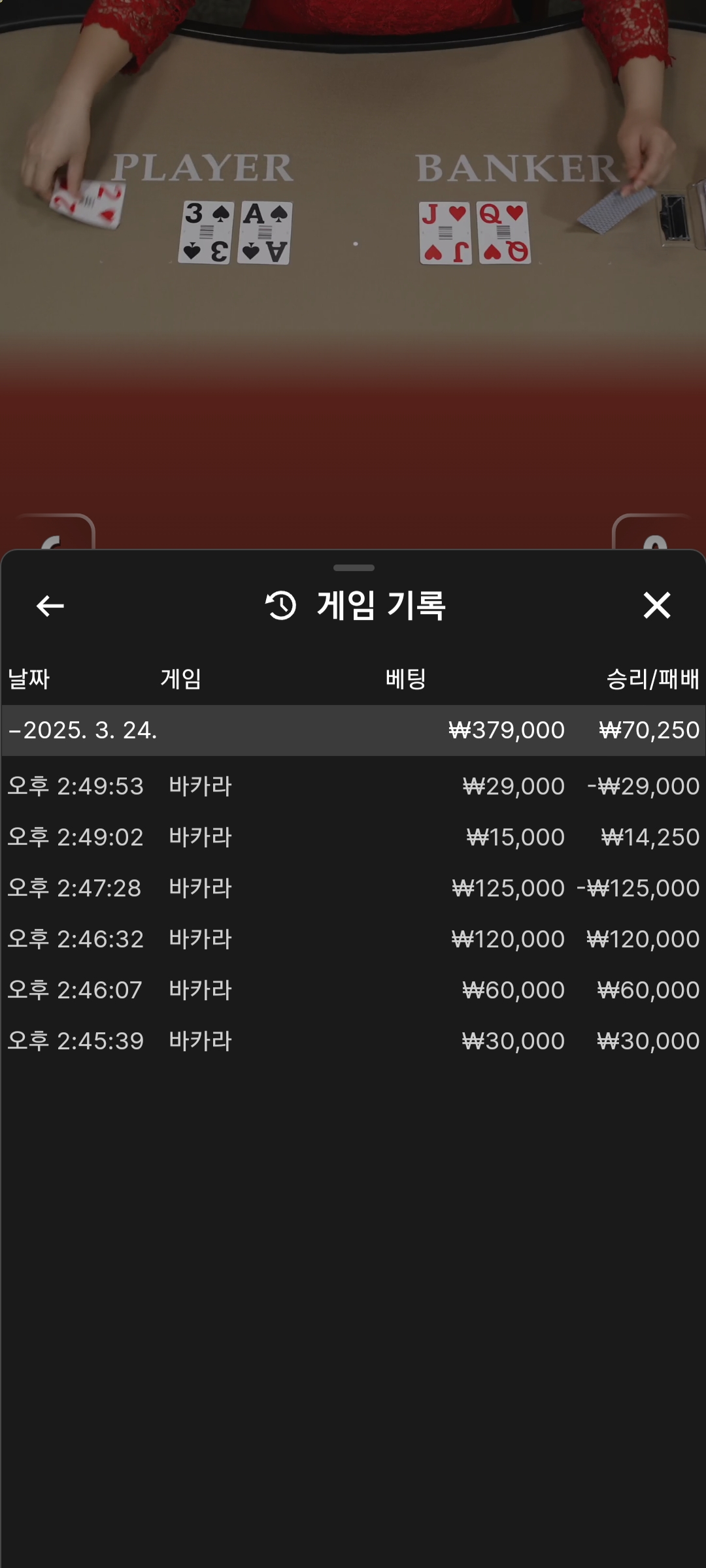Select the 오후 2:46:07 바카라 entry
The height and width of the screenshot is (1568, 706).
pos(353,989)
